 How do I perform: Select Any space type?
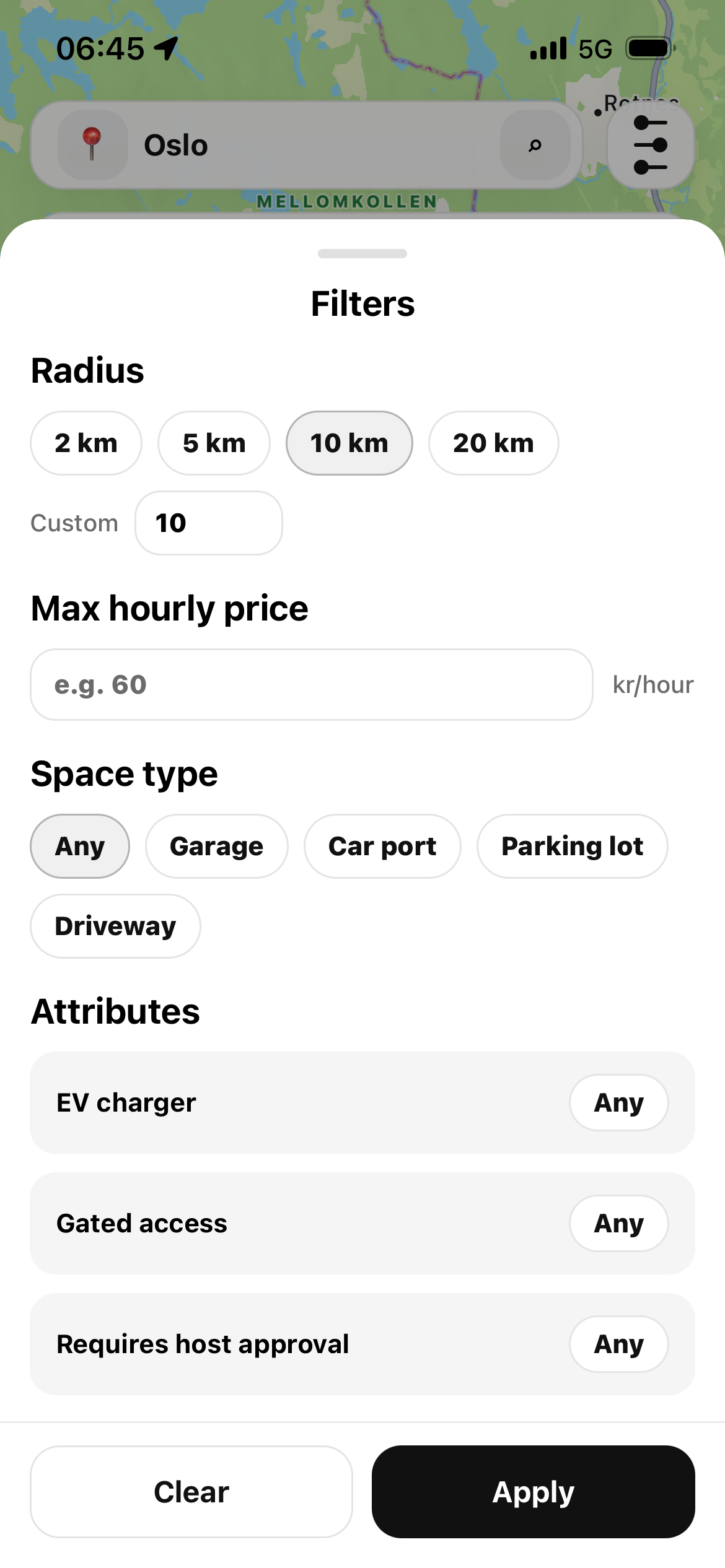coord(80,847)
